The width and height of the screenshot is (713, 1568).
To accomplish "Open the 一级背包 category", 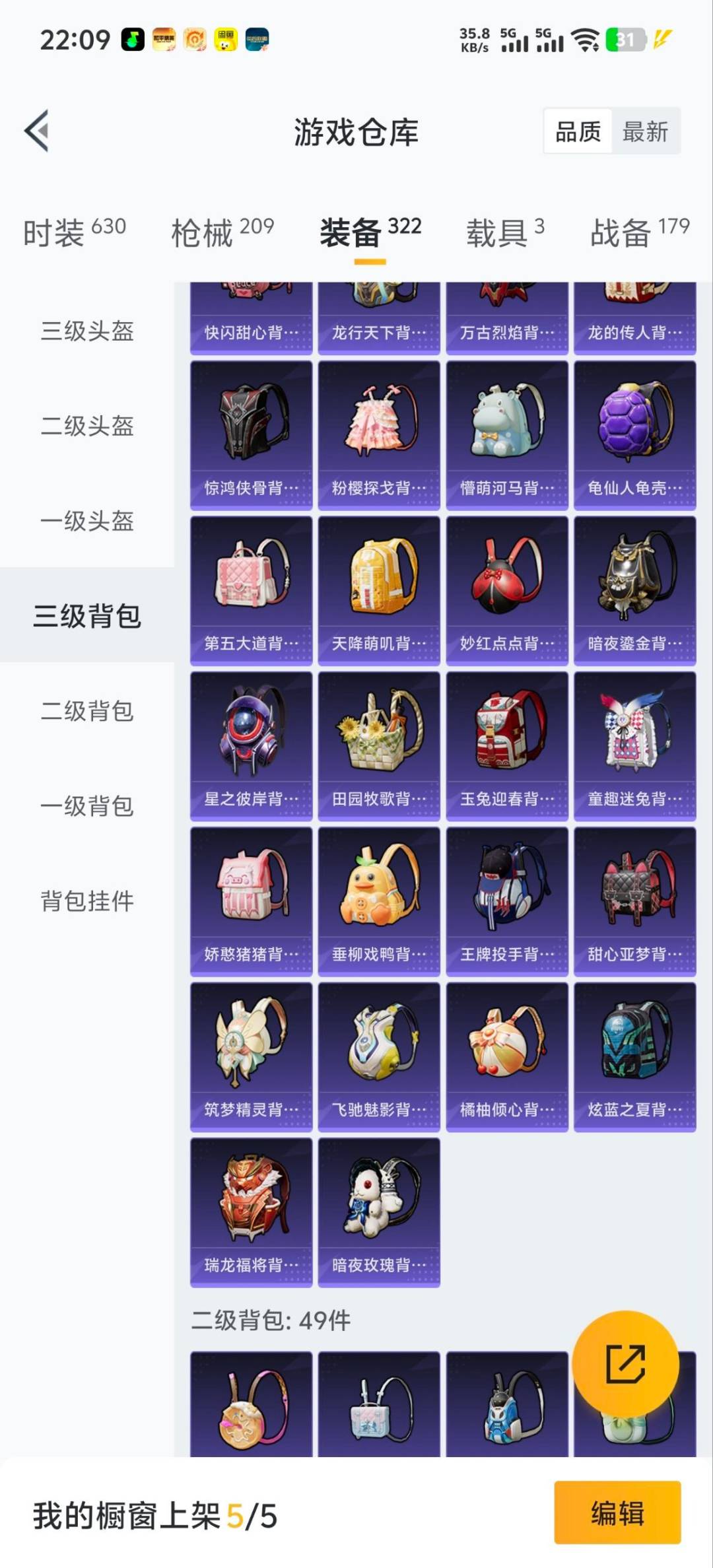I will pos(87,806).
